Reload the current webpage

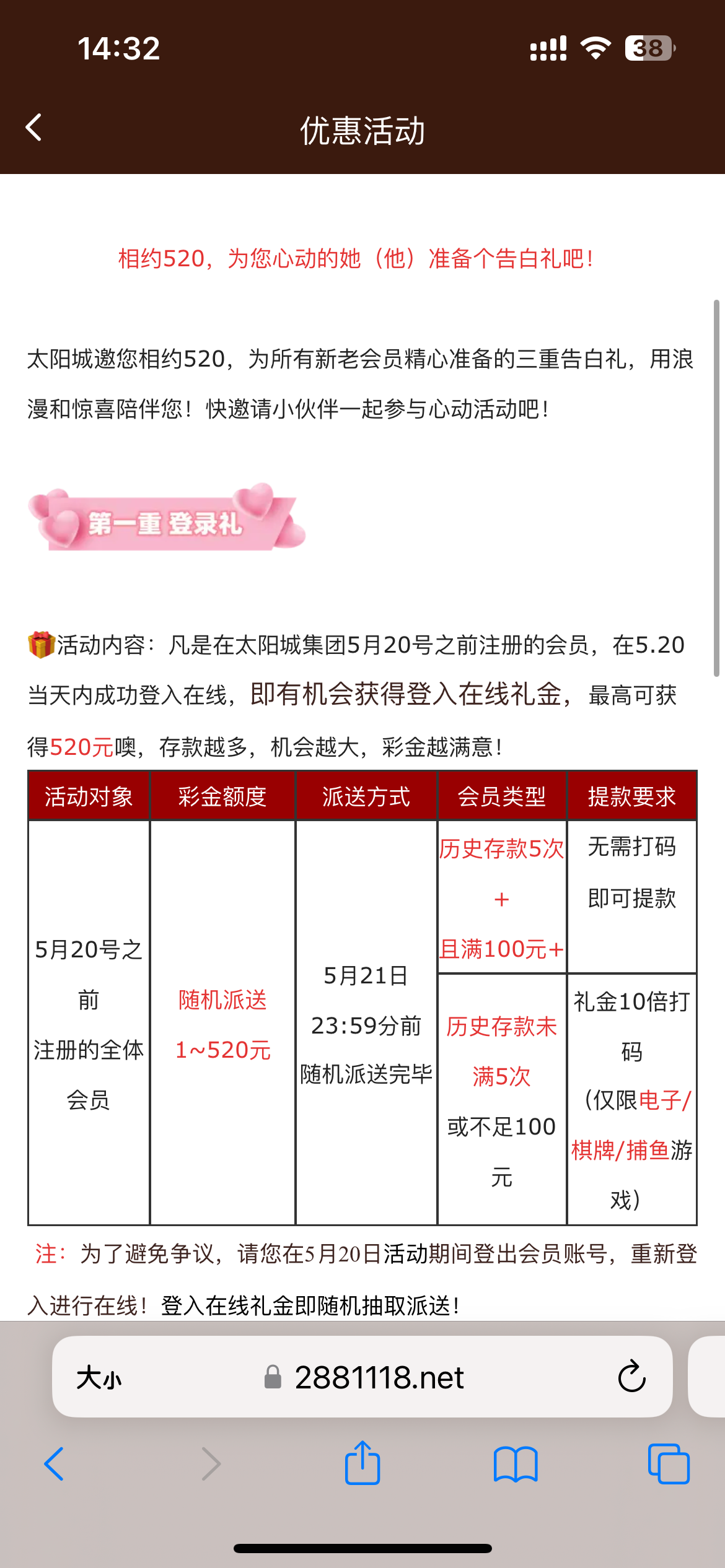[x=631, y=1377]
